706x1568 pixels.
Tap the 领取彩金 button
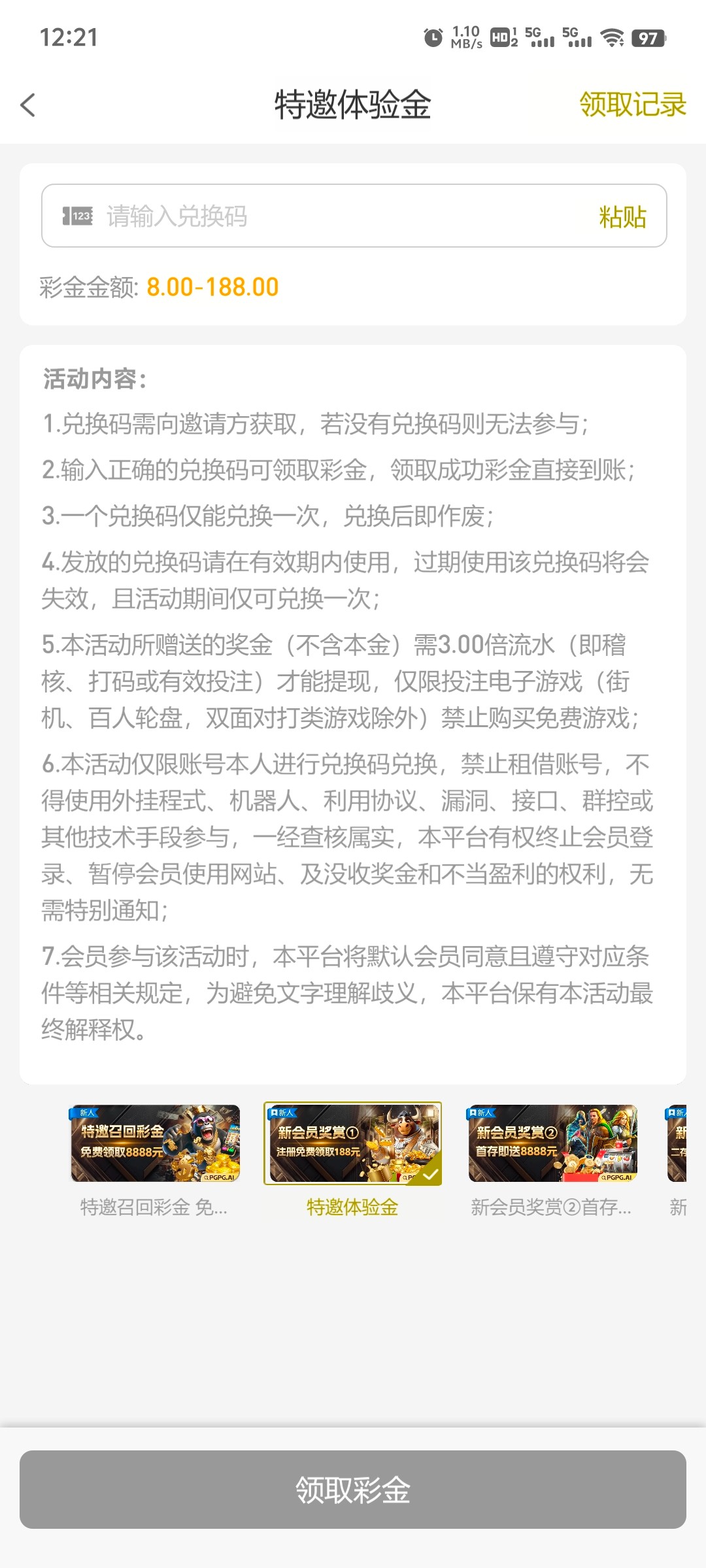[x=353, y=1490]
